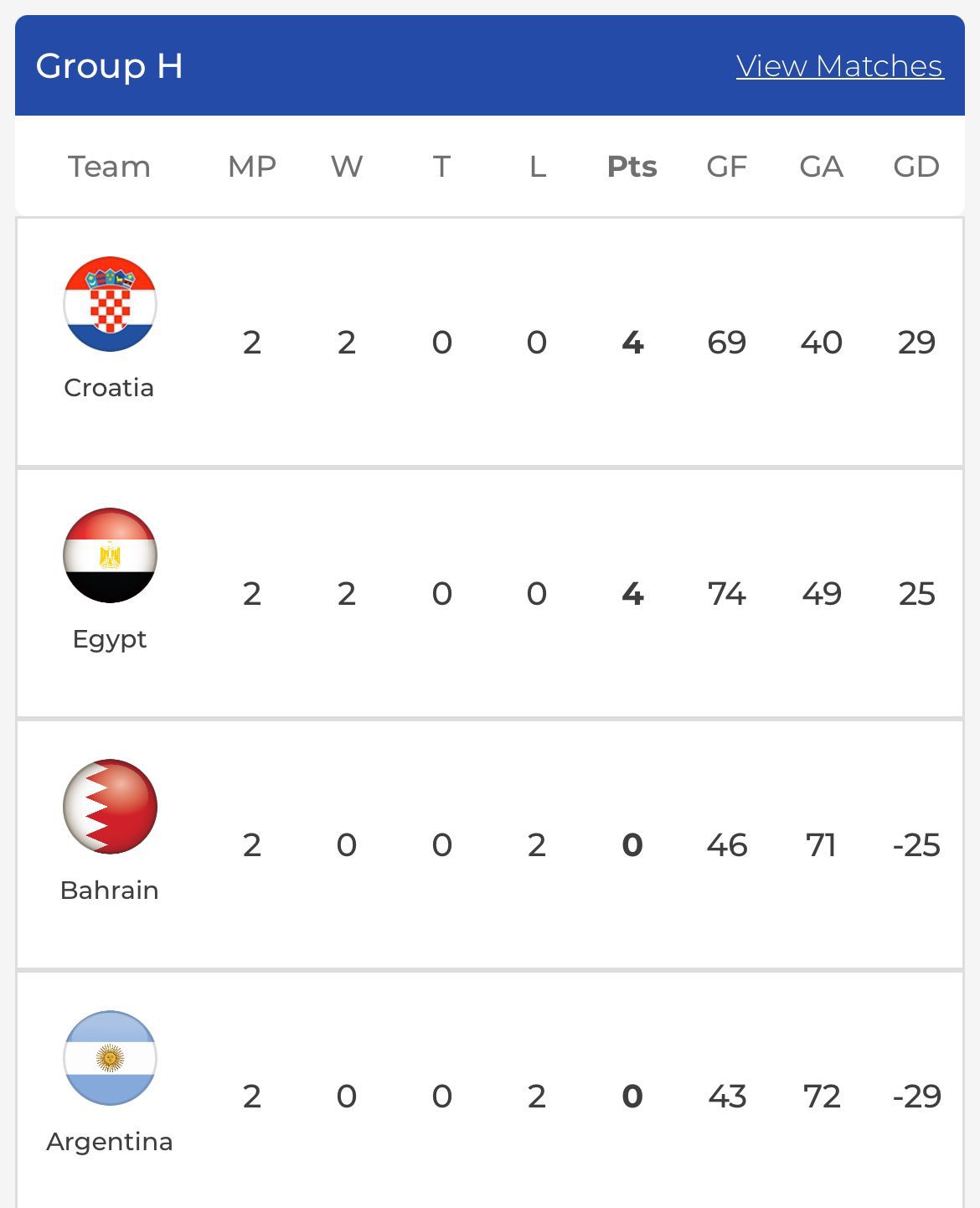Select the Egypt team badge in second row
Viewport: 980px width, 1208px height.
coord(109,555)
